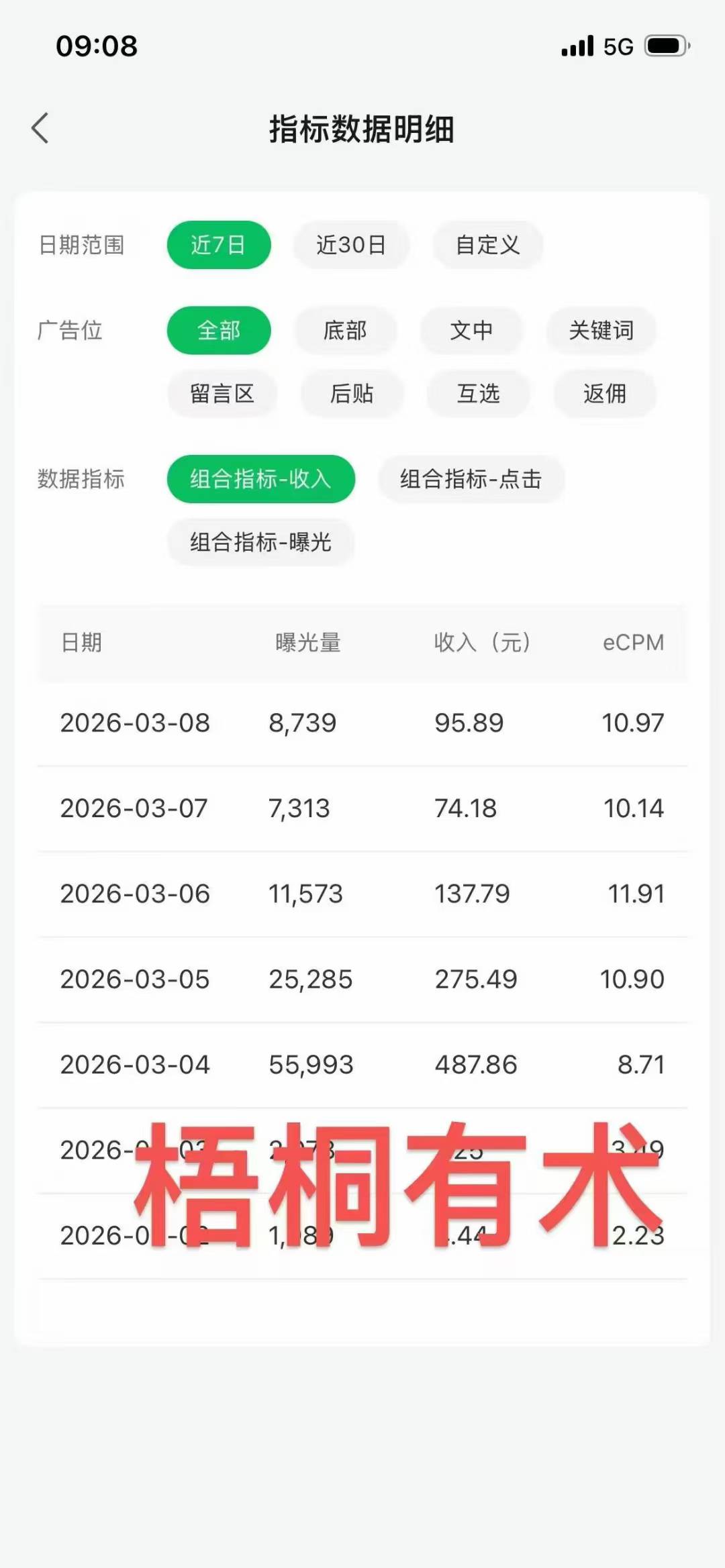Filter ad position by 返佣
The width and height of the screenshot is (725, 1568).
pyautogui.click(x=604, y=393)
